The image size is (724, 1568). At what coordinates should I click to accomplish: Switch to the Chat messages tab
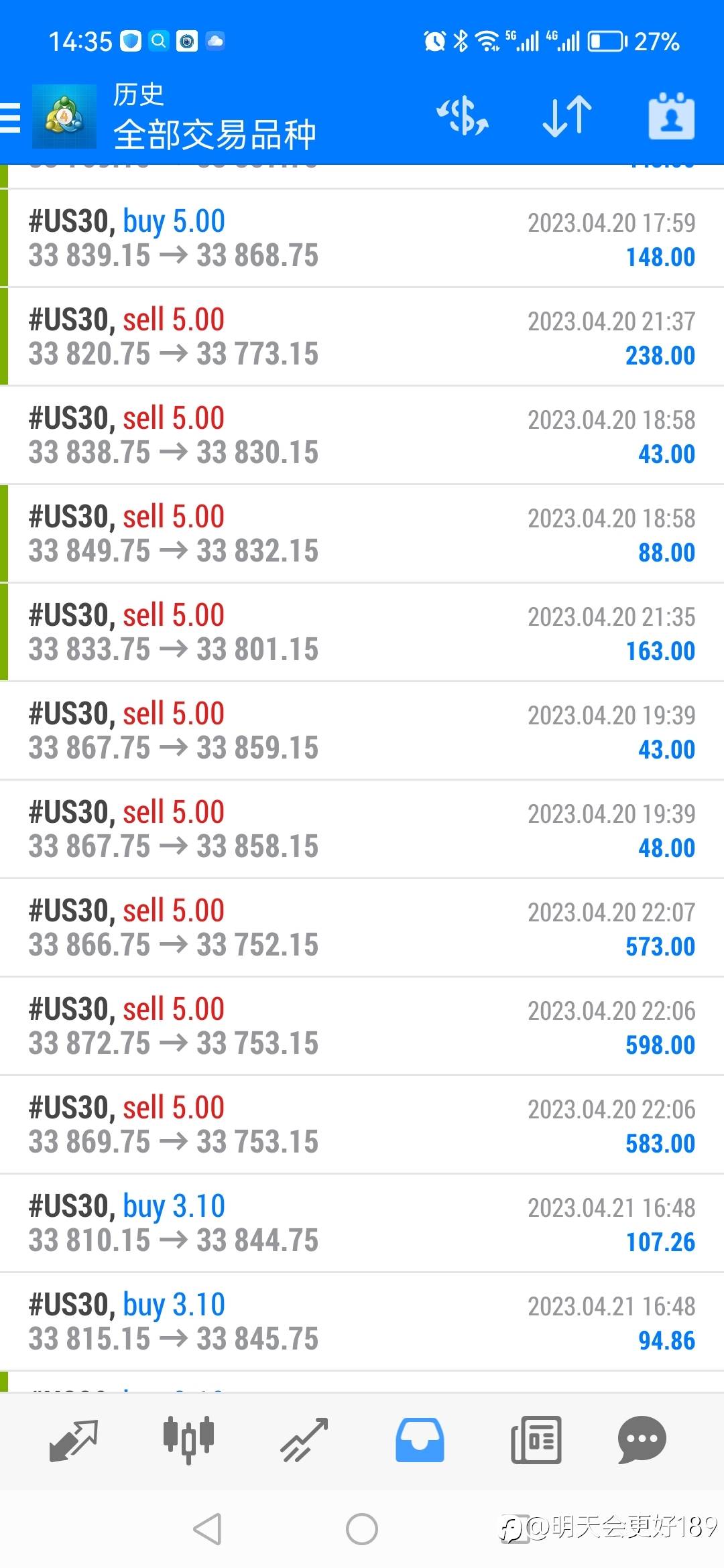click(x=642, y=1441)
